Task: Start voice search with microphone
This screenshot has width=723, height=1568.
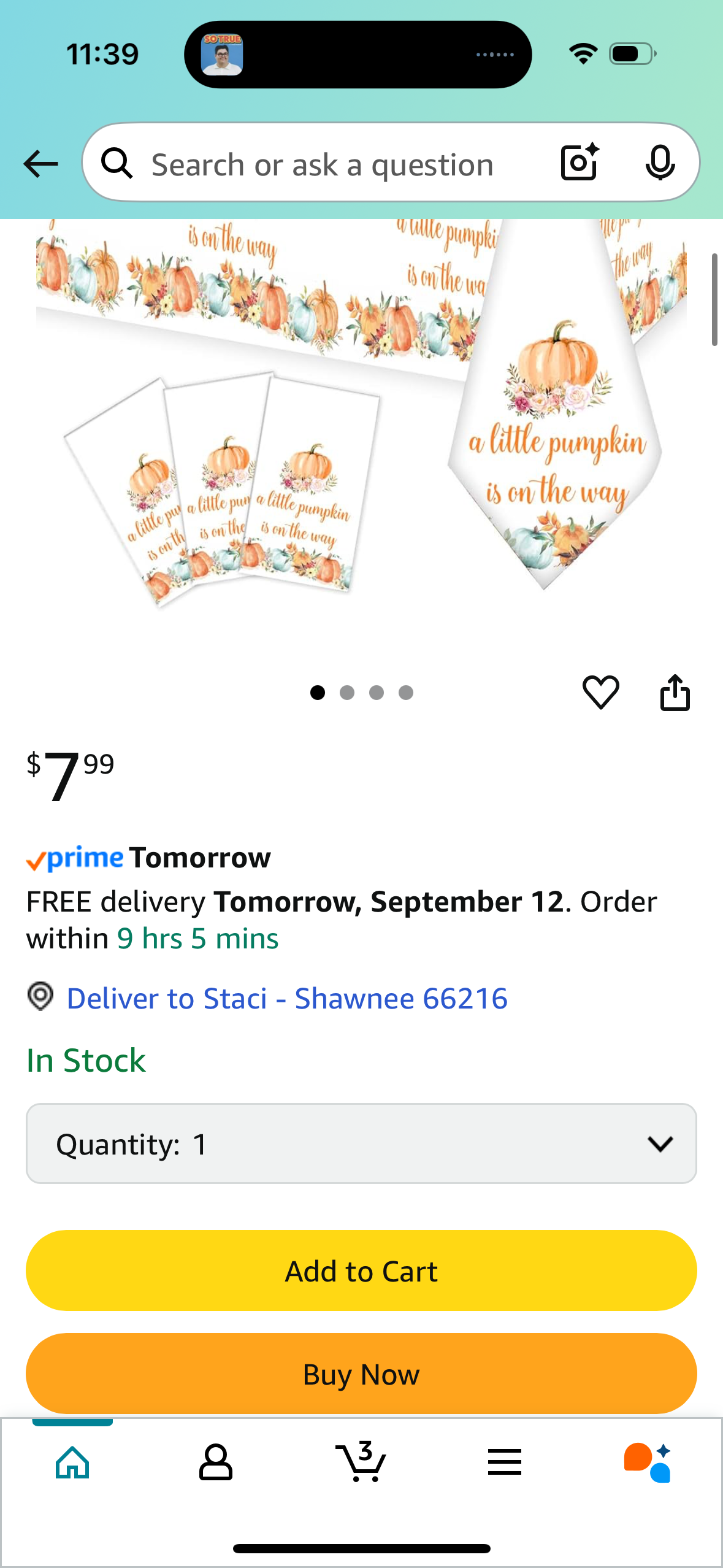Action: (660, 163)
